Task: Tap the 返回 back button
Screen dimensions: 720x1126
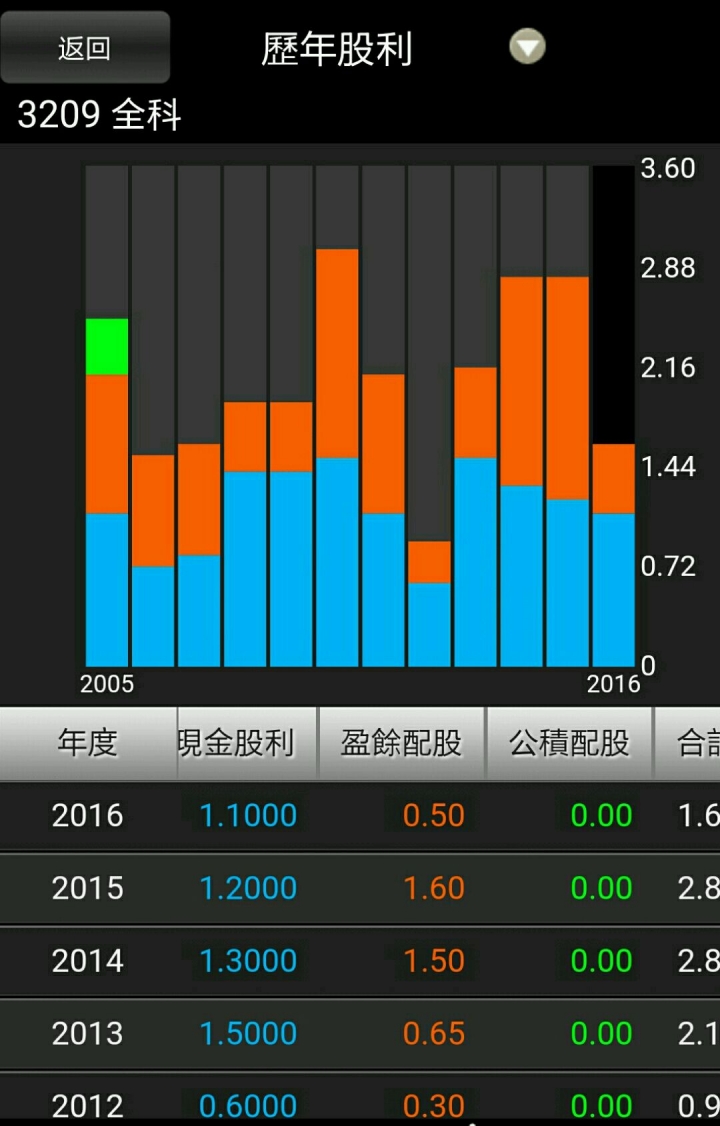Action: coord(85,48)
